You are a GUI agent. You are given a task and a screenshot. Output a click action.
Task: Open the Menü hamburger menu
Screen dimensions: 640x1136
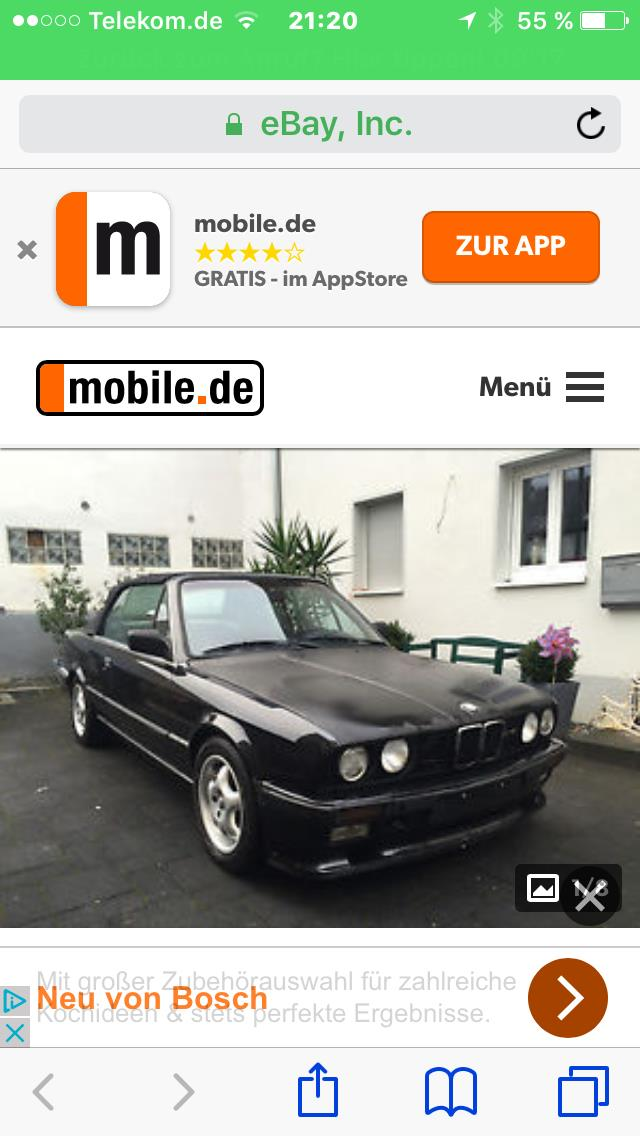coord(542,387)
